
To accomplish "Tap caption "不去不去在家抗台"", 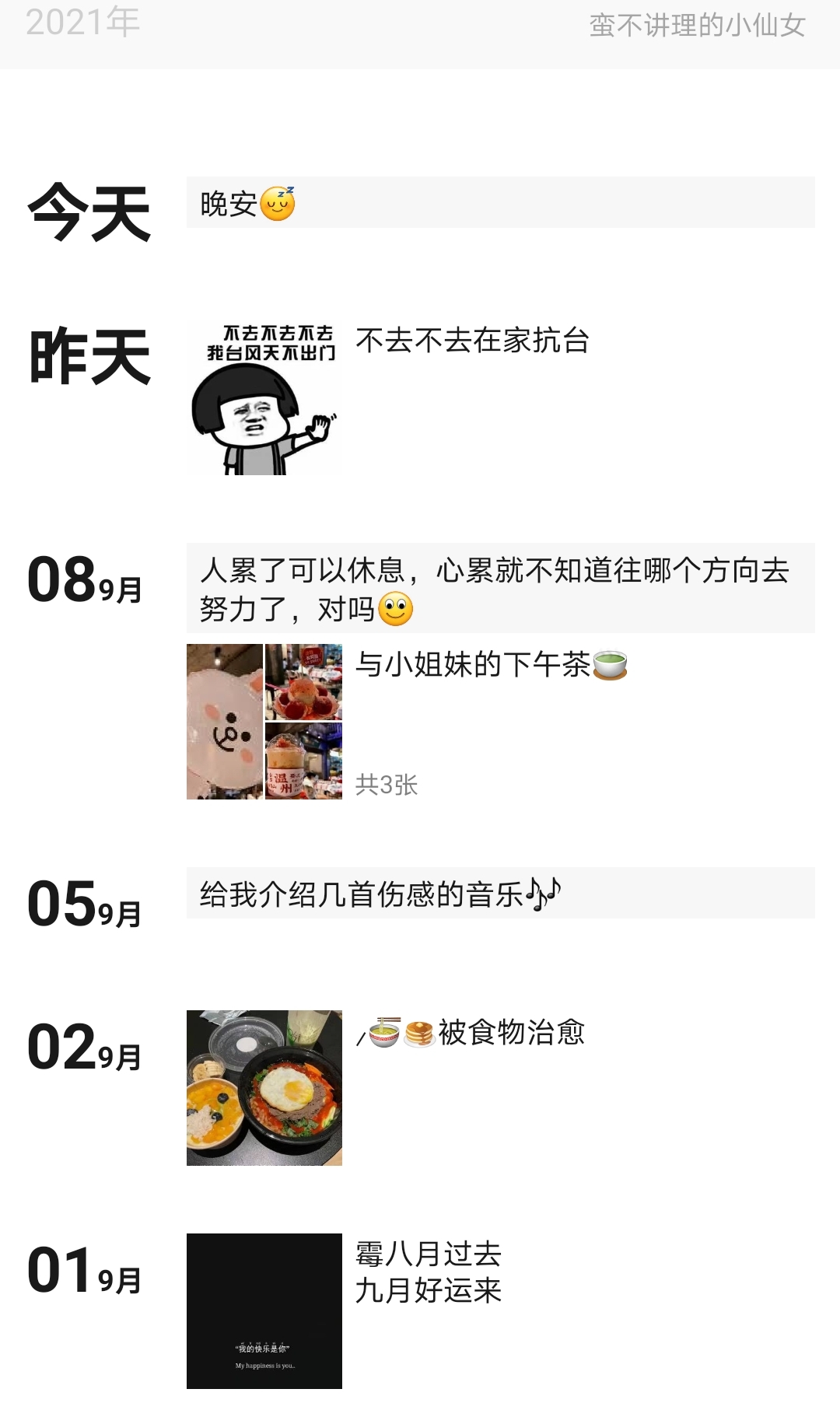I will click(x=474, y=340).
